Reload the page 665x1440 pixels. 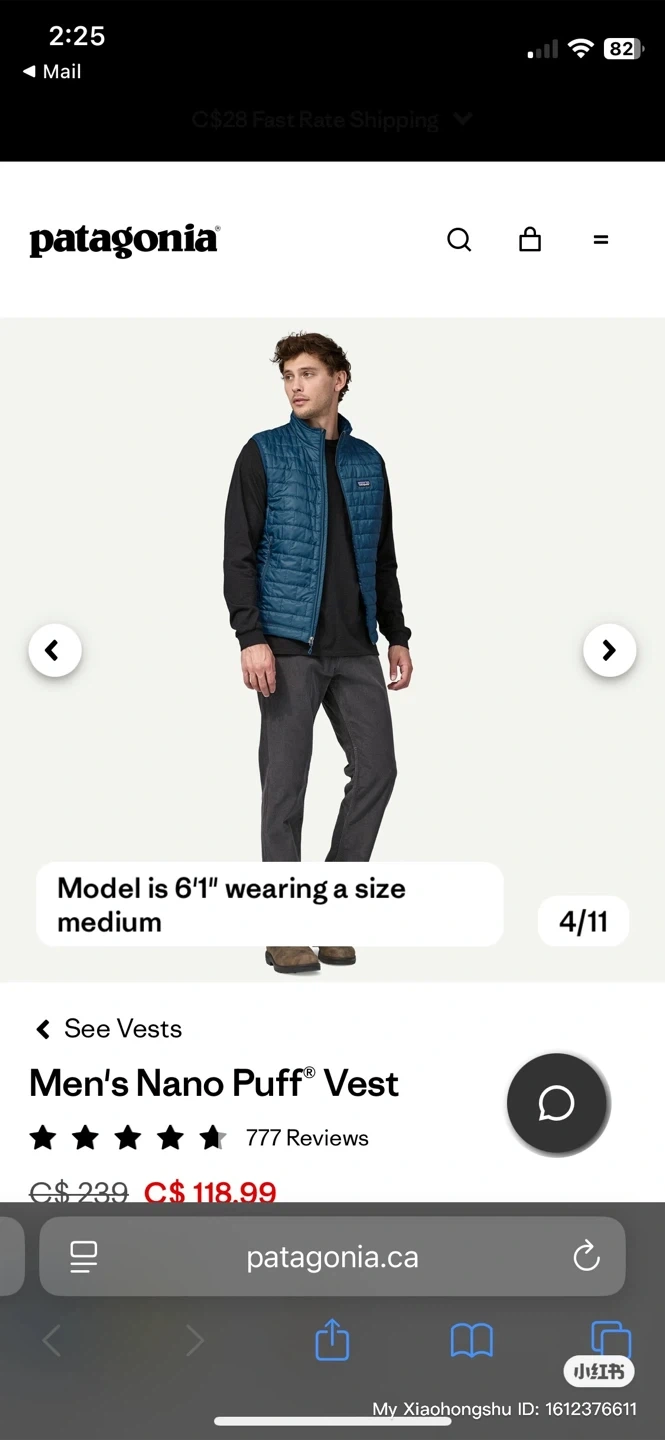click(586, 1256)
